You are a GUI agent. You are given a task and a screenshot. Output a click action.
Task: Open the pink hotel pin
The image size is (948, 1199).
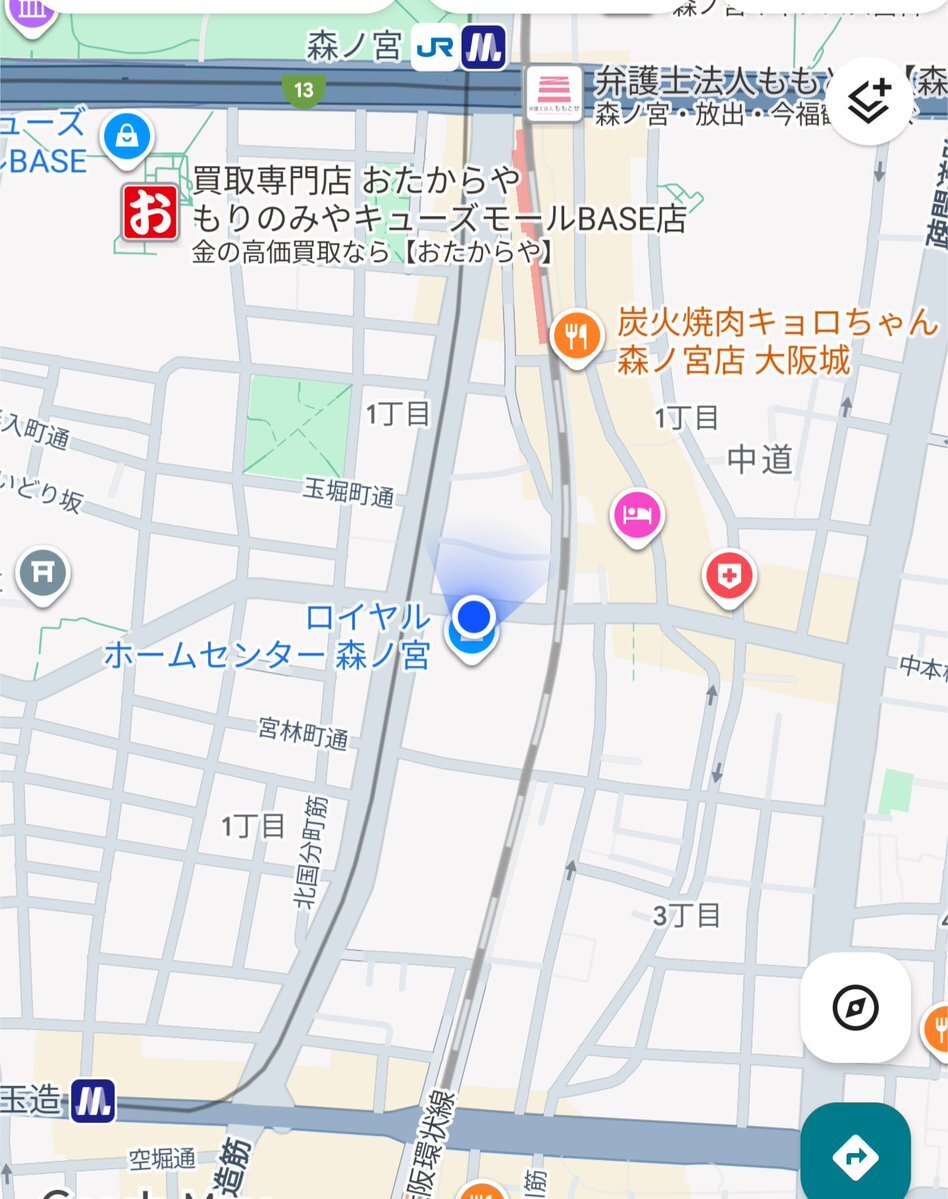637,517
